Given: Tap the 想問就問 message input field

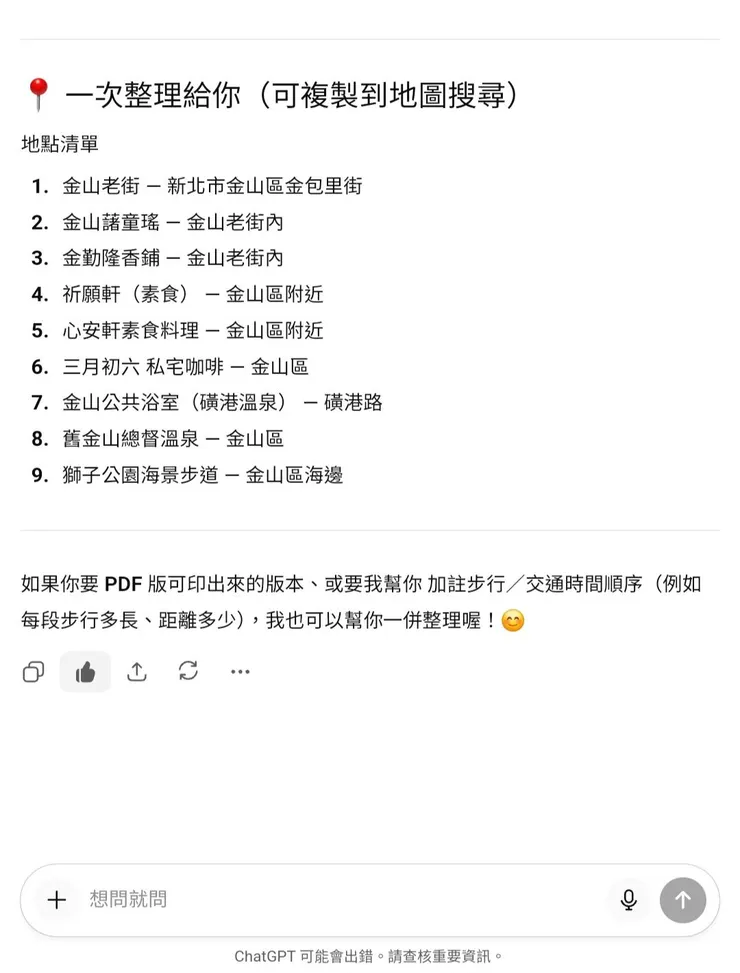Looking at the screenshot, I should click(x=300, y=900).
